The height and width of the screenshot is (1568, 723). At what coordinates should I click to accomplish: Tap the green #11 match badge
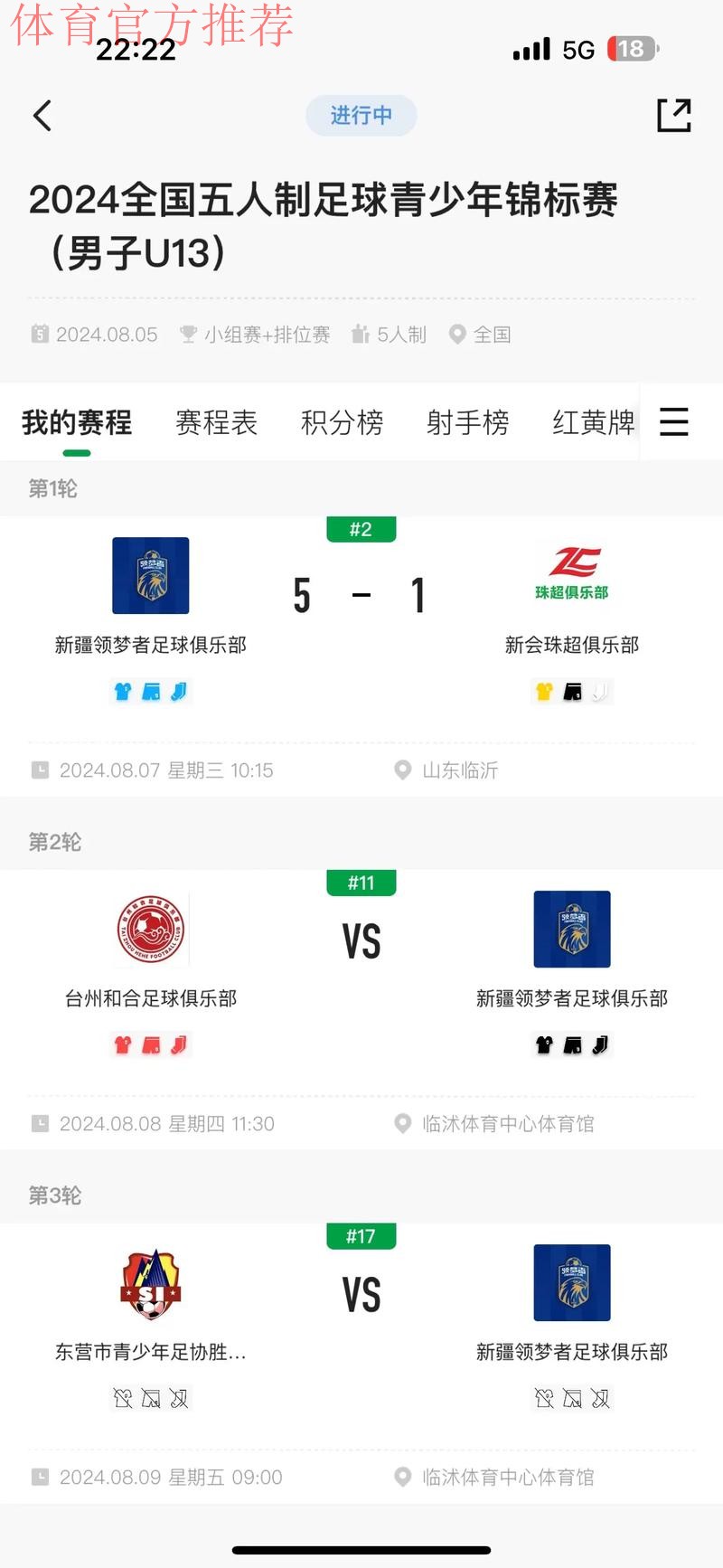point(361,883)
